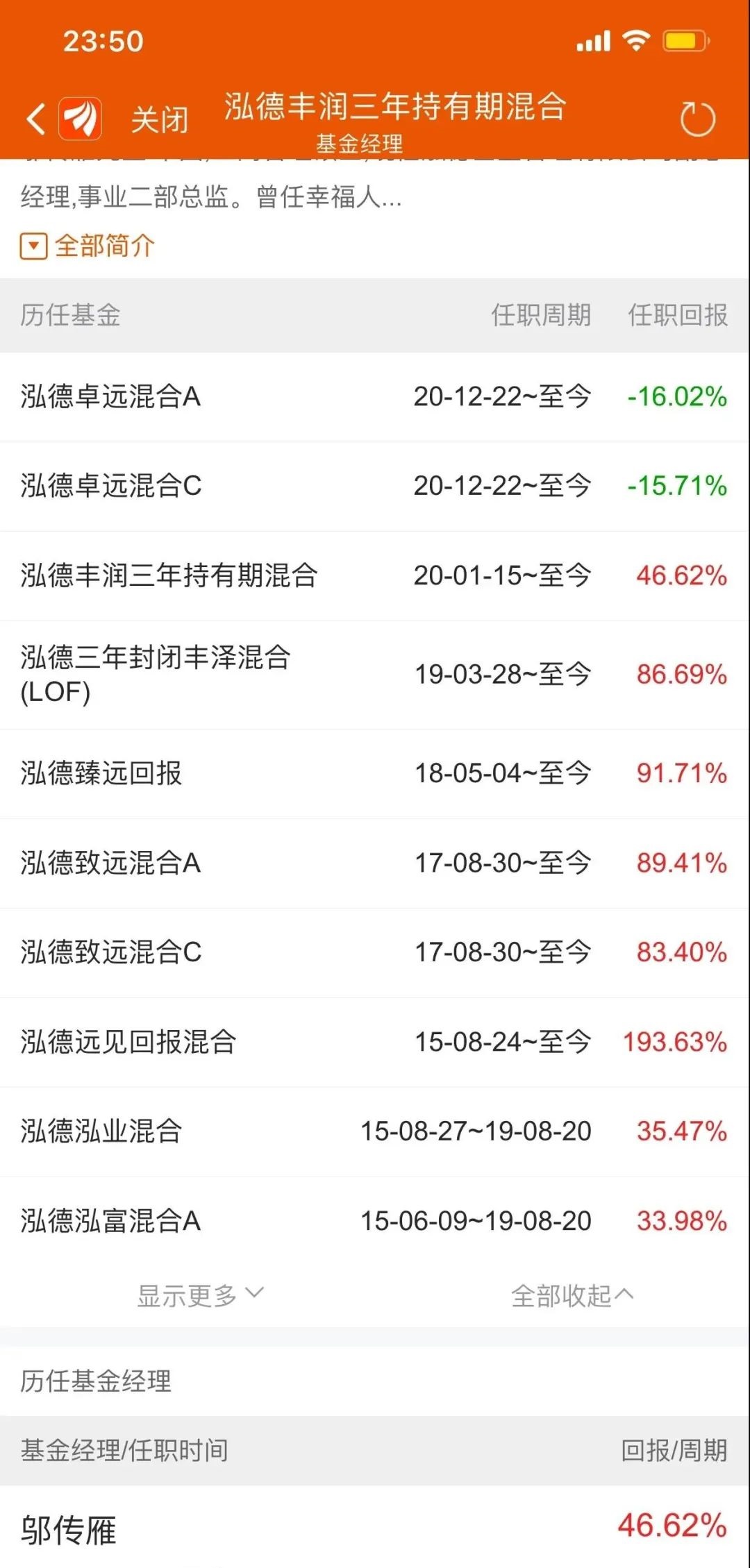
Task: Tap 关闭 to close the page
Action: tap(160, 119)
